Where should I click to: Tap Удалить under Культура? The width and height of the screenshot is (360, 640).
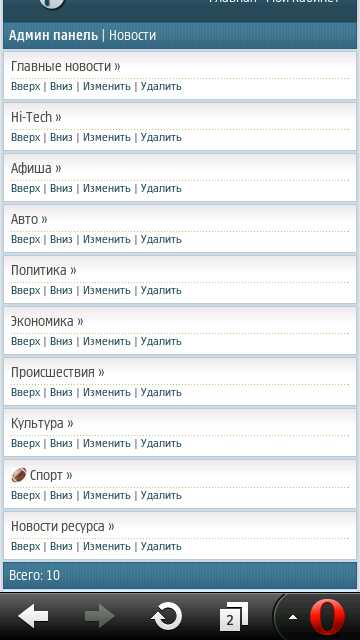click(x=161, y=443)
